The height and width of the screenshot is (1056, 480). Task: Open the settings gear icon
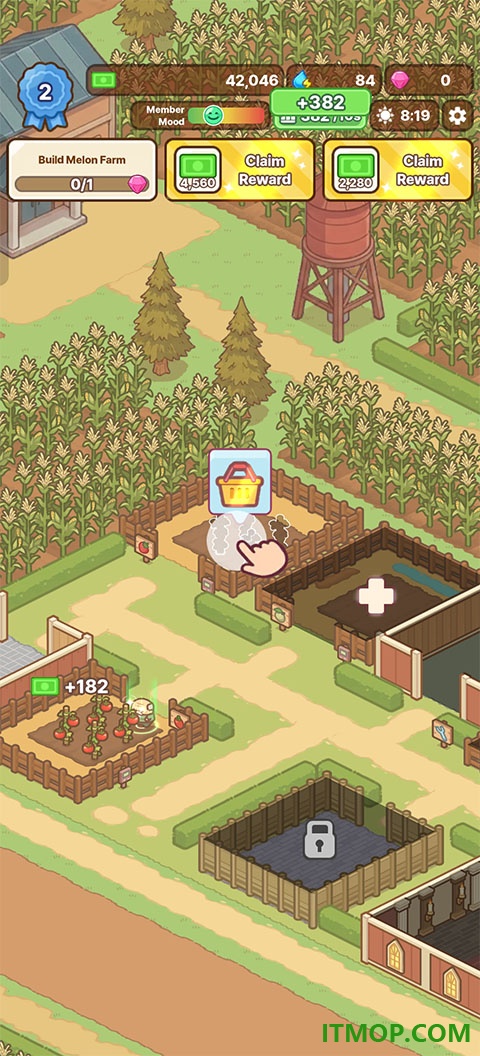457,116
